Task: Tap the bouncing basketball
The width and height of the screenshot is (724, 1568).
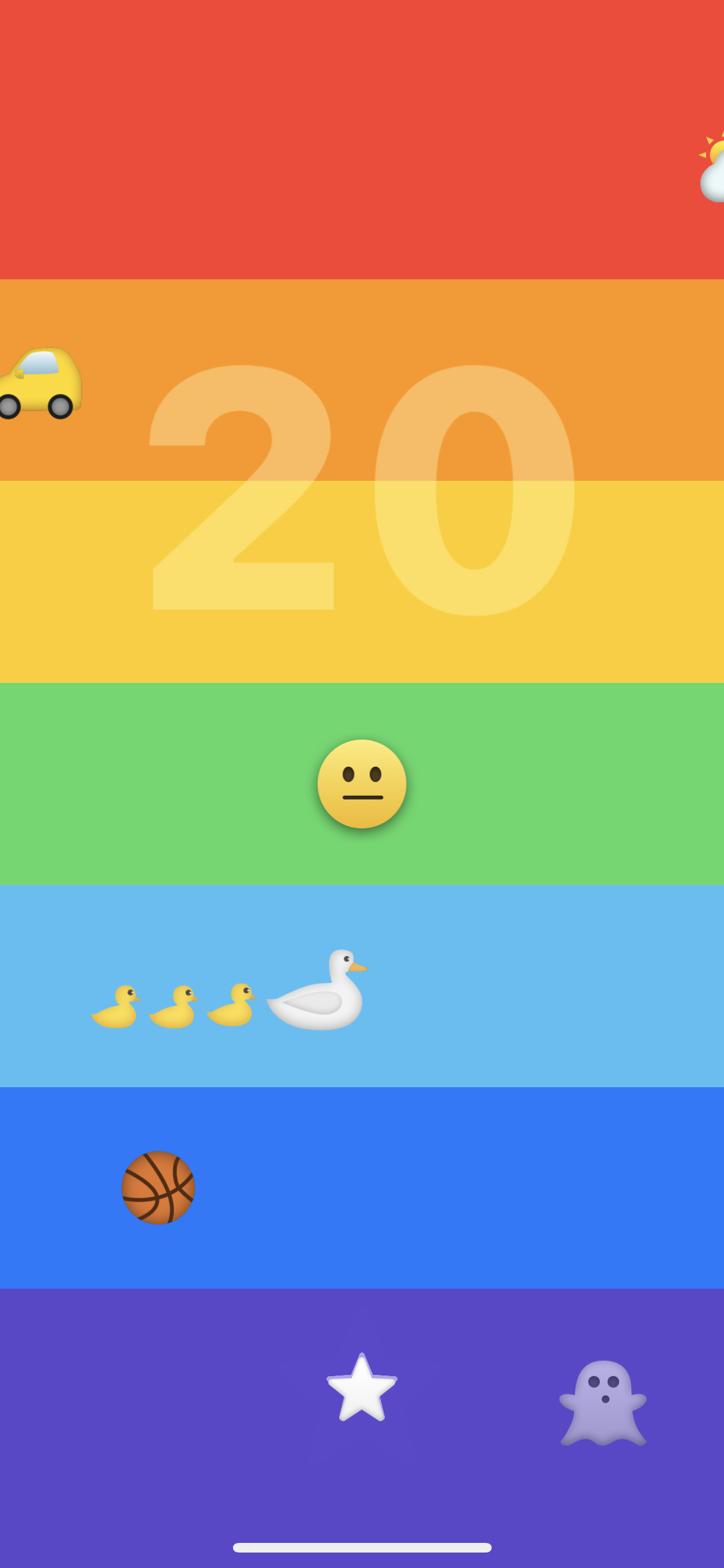Action: click(158, 1188)
